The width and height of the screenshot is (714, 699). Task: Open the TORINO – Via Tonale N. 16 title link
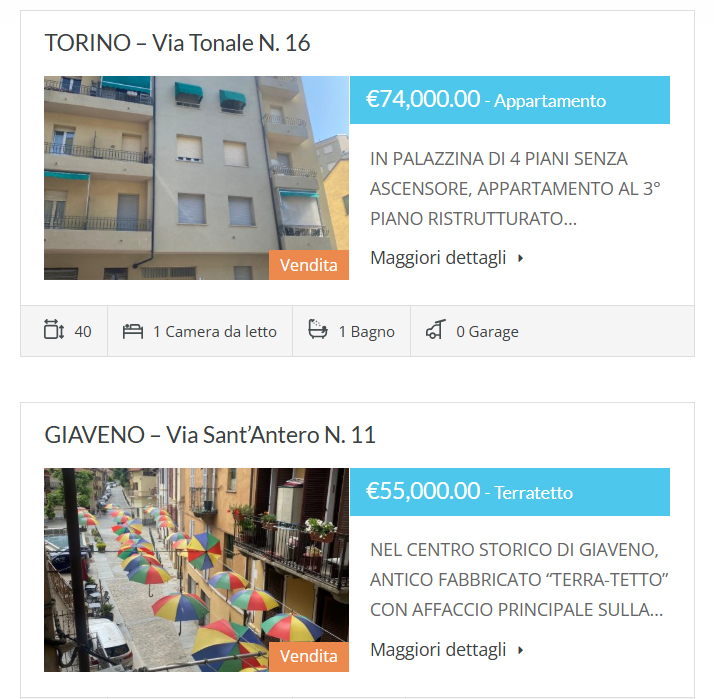(x=177, y=43)
